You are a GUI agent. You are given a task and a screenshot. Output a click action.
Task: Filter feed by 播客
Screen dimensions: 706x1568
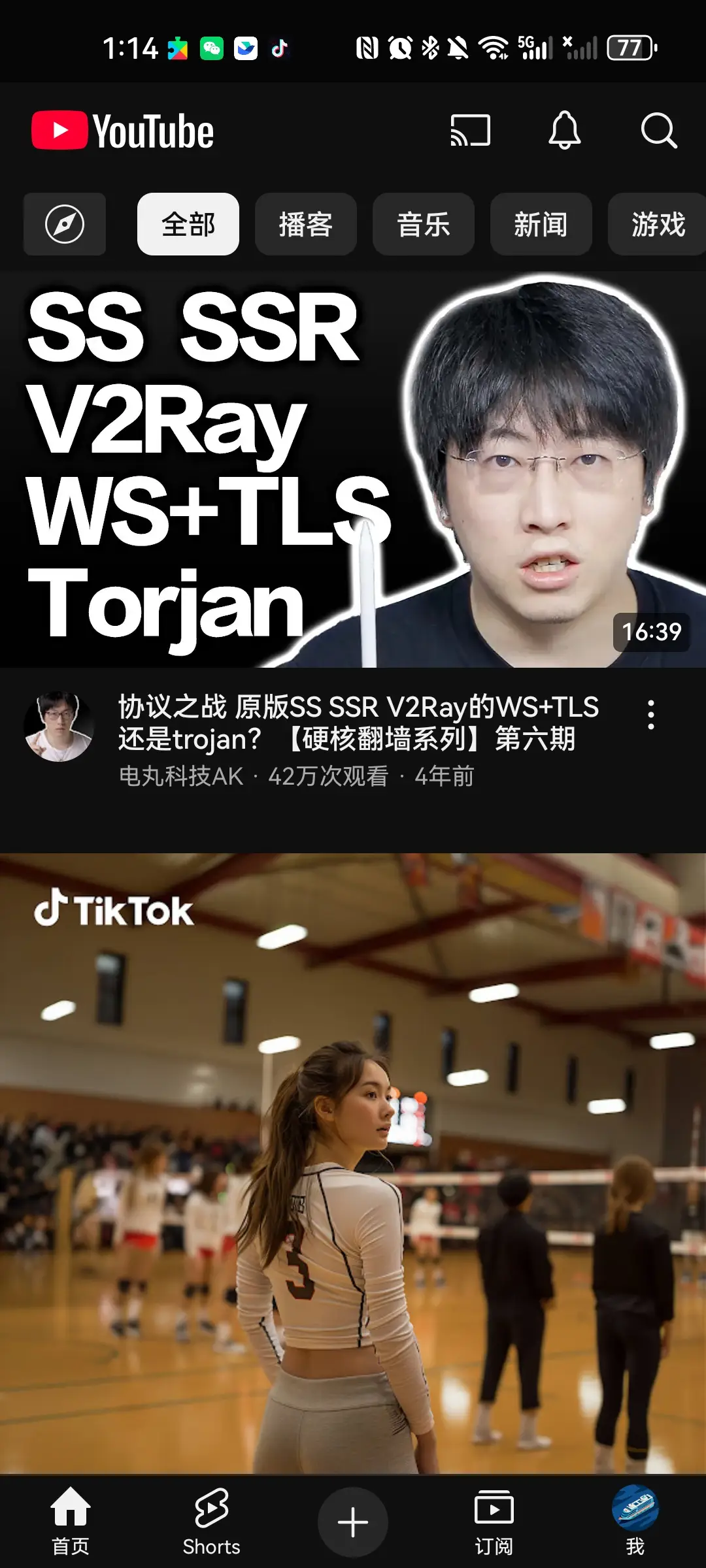click(305, 224)
